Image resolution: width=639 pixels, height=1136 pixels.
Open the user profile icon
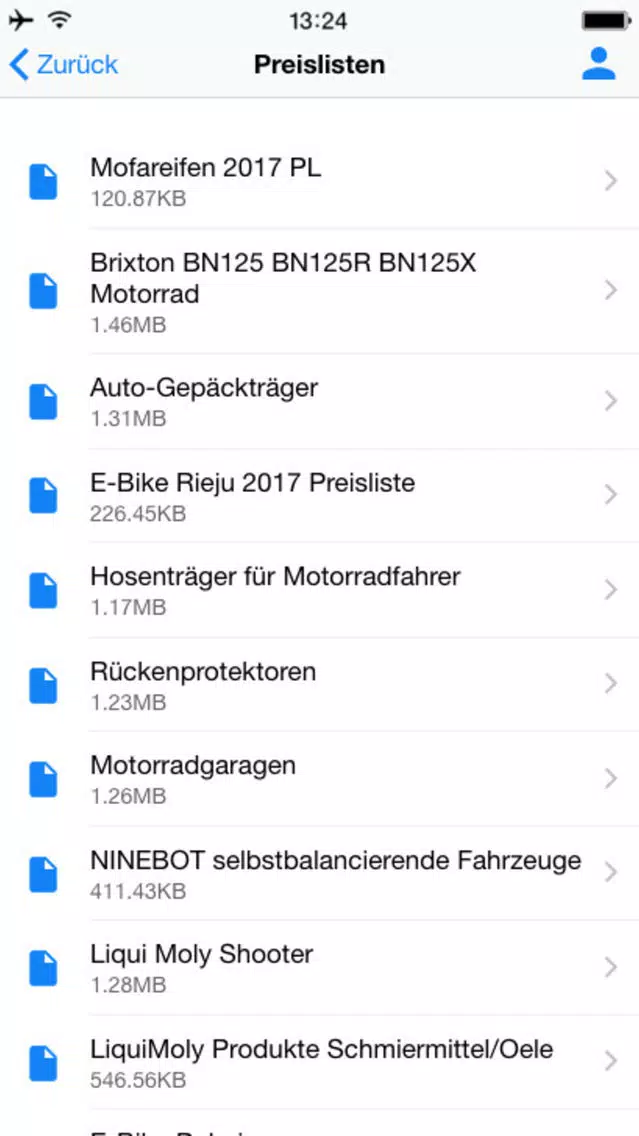598,64
